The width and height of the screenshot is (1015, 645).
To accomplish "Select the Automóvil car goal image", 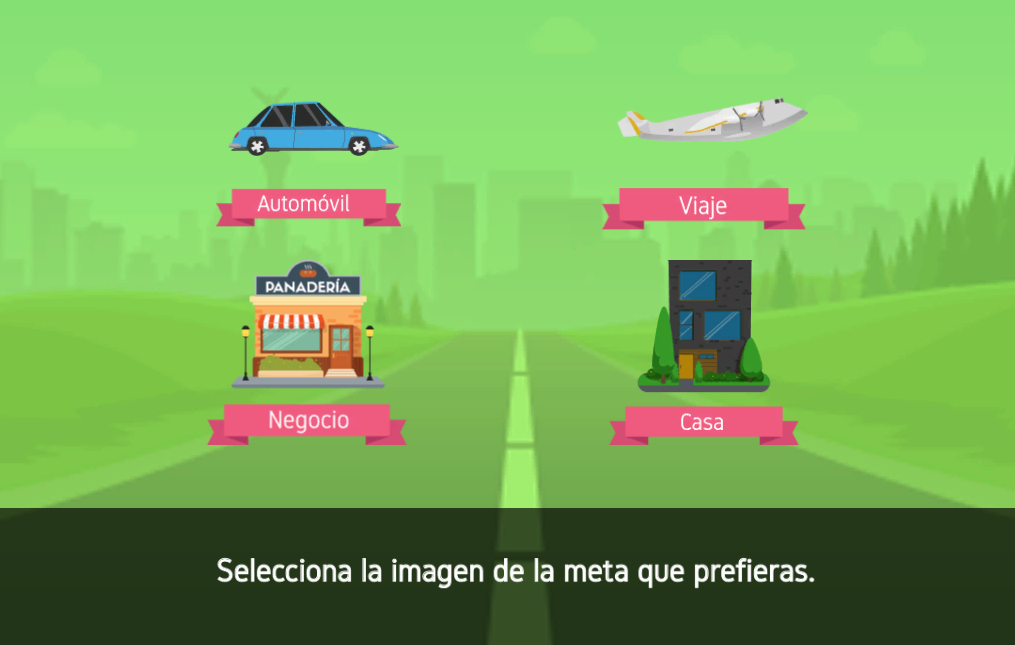I will [311, 130].
